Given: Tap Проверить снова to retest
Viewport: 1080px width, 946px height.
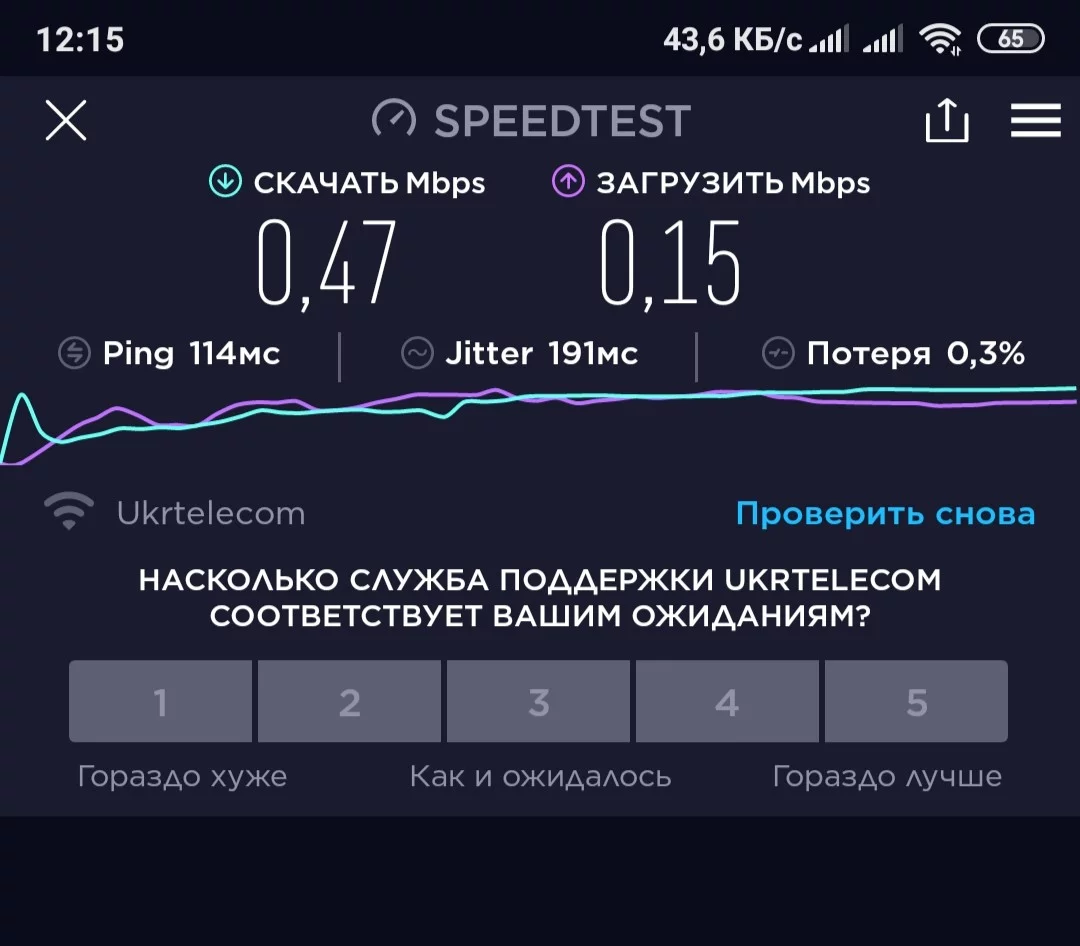Looking at the screenshot, I should (885, 514).
